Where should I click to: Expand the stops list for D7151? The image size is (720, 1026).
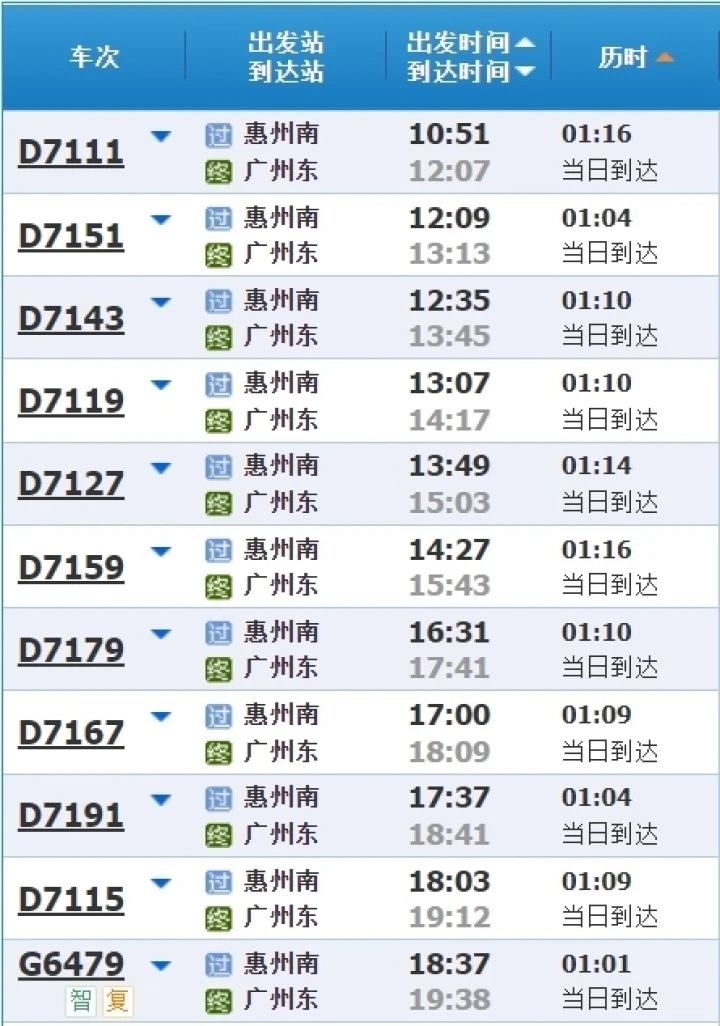(161, 220)
